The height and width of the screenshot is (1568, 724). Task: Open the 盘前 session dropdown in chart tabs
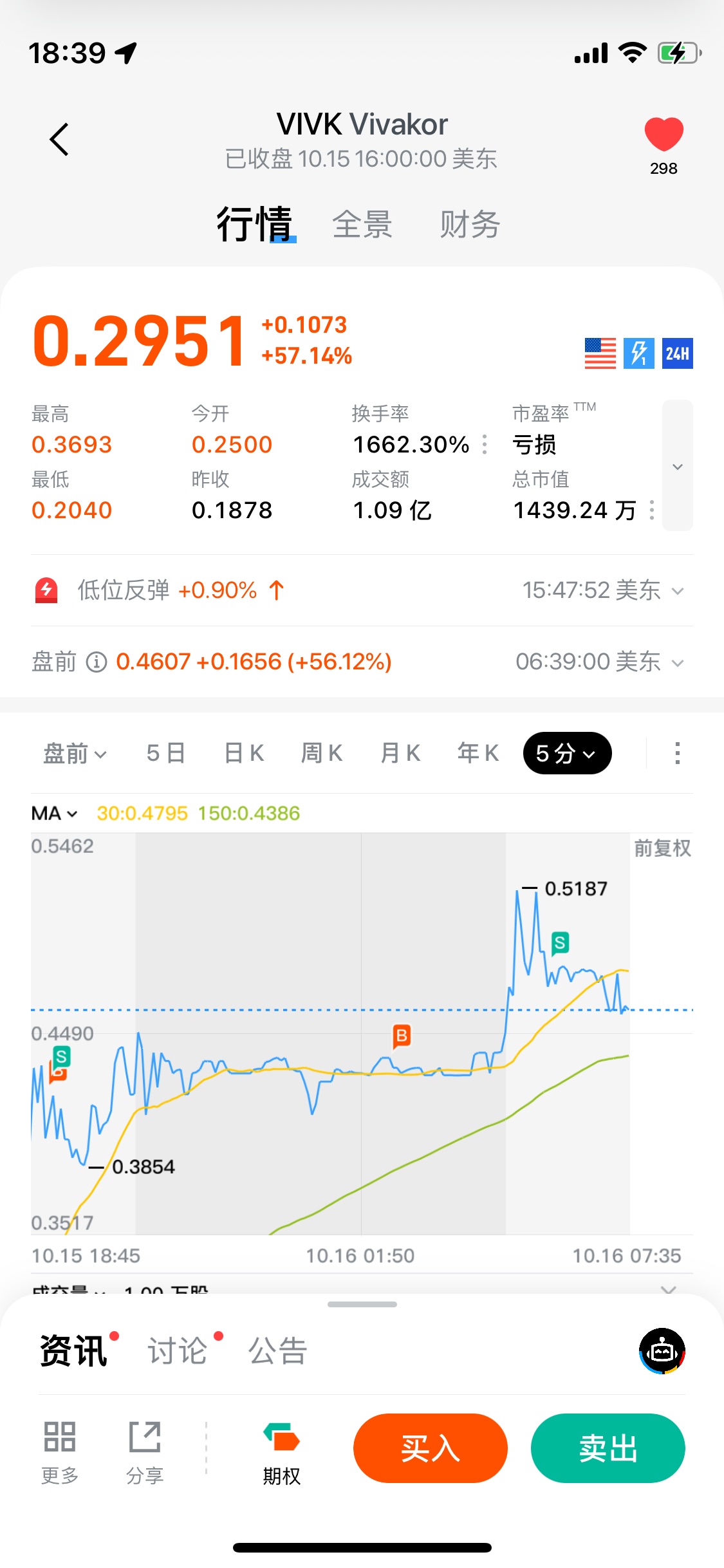point(75,753)
